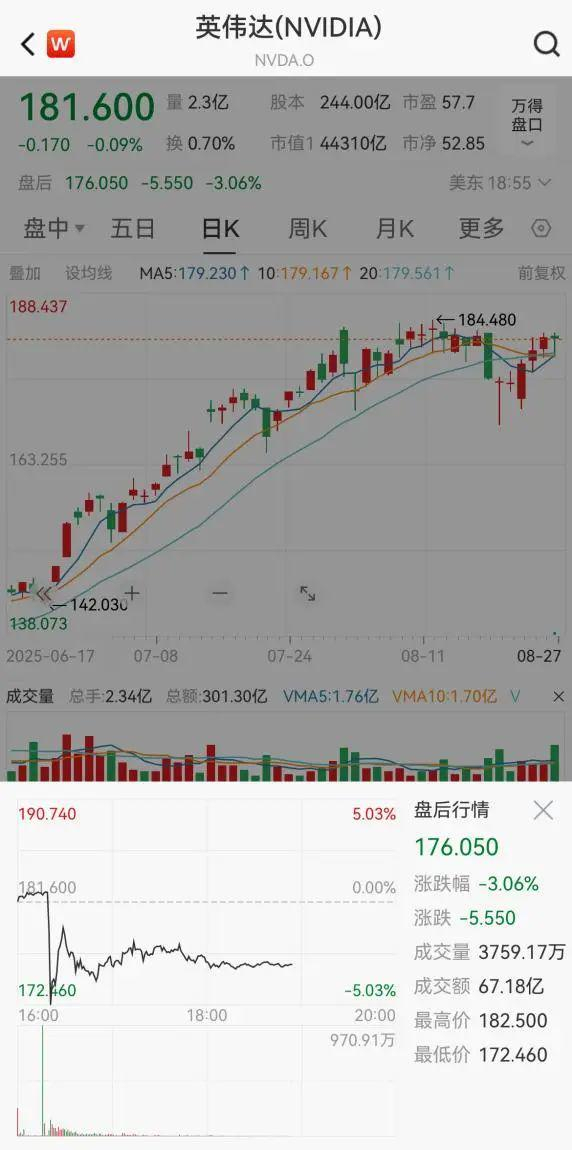Close the 盘后行情 after-hours panel

point(543,810)
